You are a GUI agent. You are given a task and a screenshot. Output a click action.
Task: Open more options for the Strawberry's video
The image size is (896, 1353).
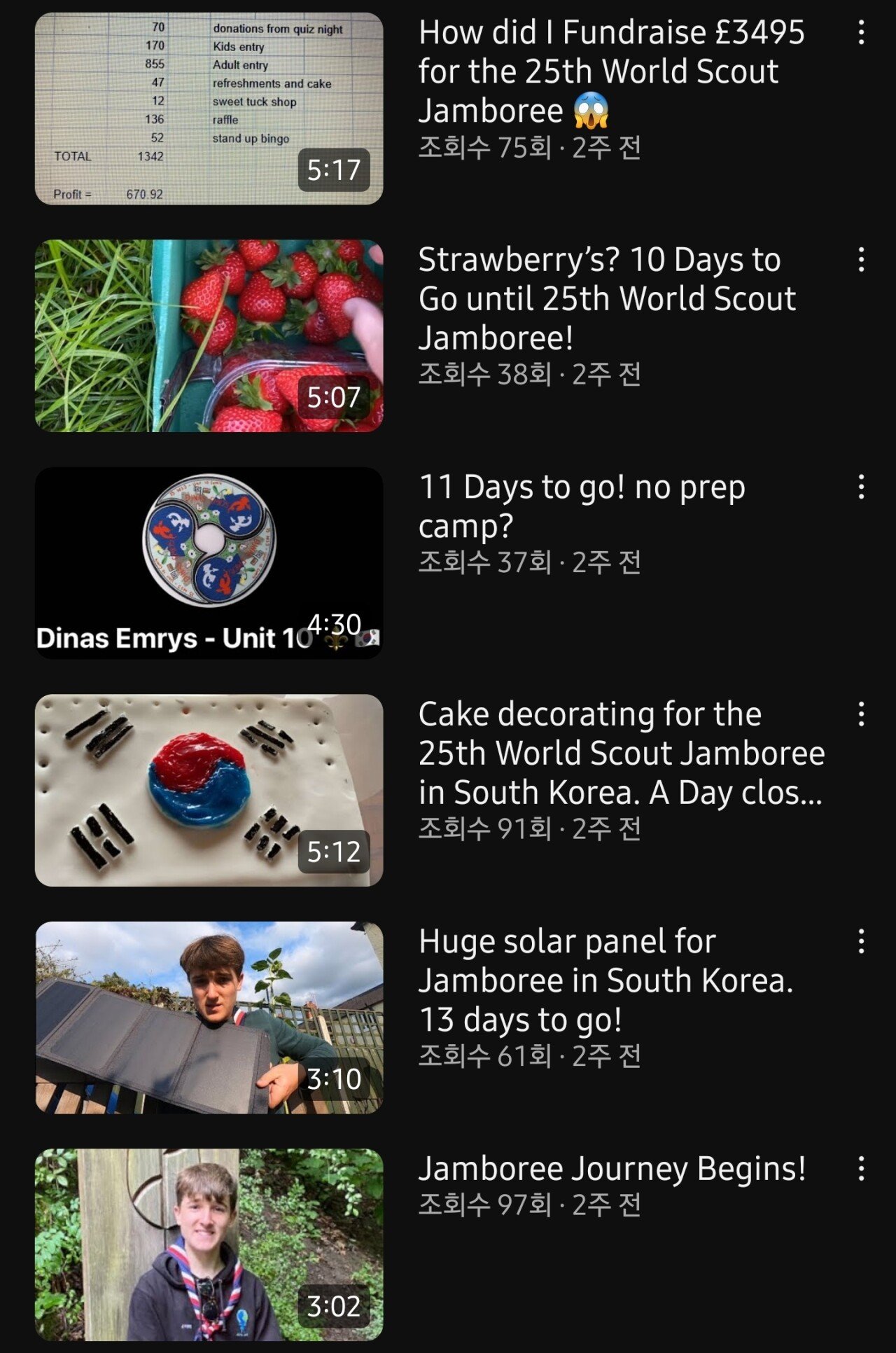click(861, 260)
